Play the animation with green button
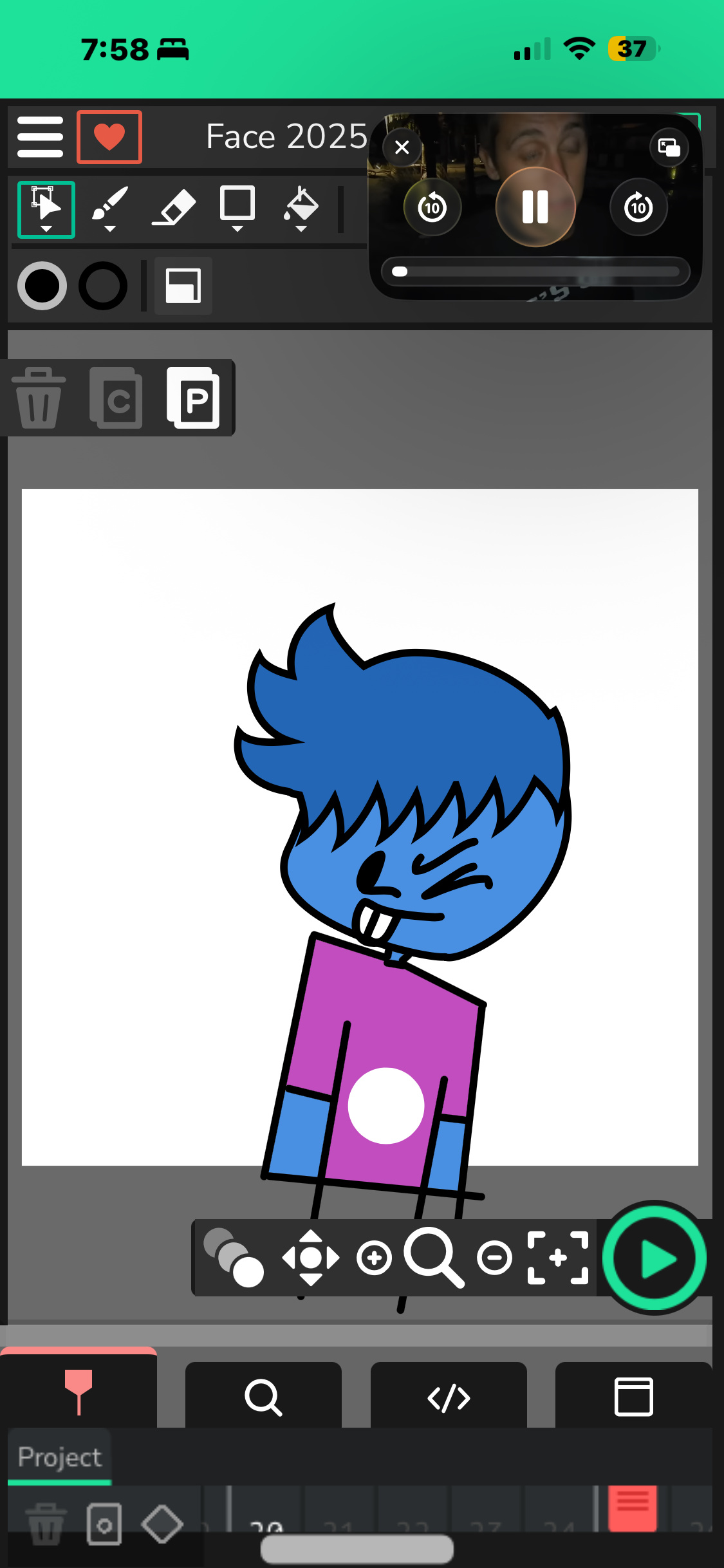The image size is (724, 1568). [x=654, y=1257]
